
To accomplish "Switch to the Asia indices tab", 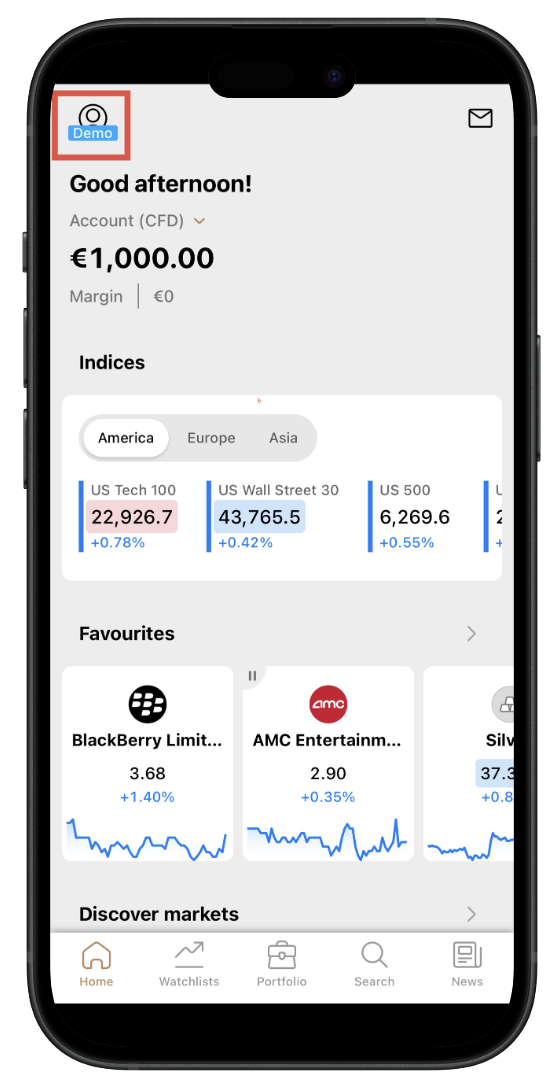I will (283, 438).
